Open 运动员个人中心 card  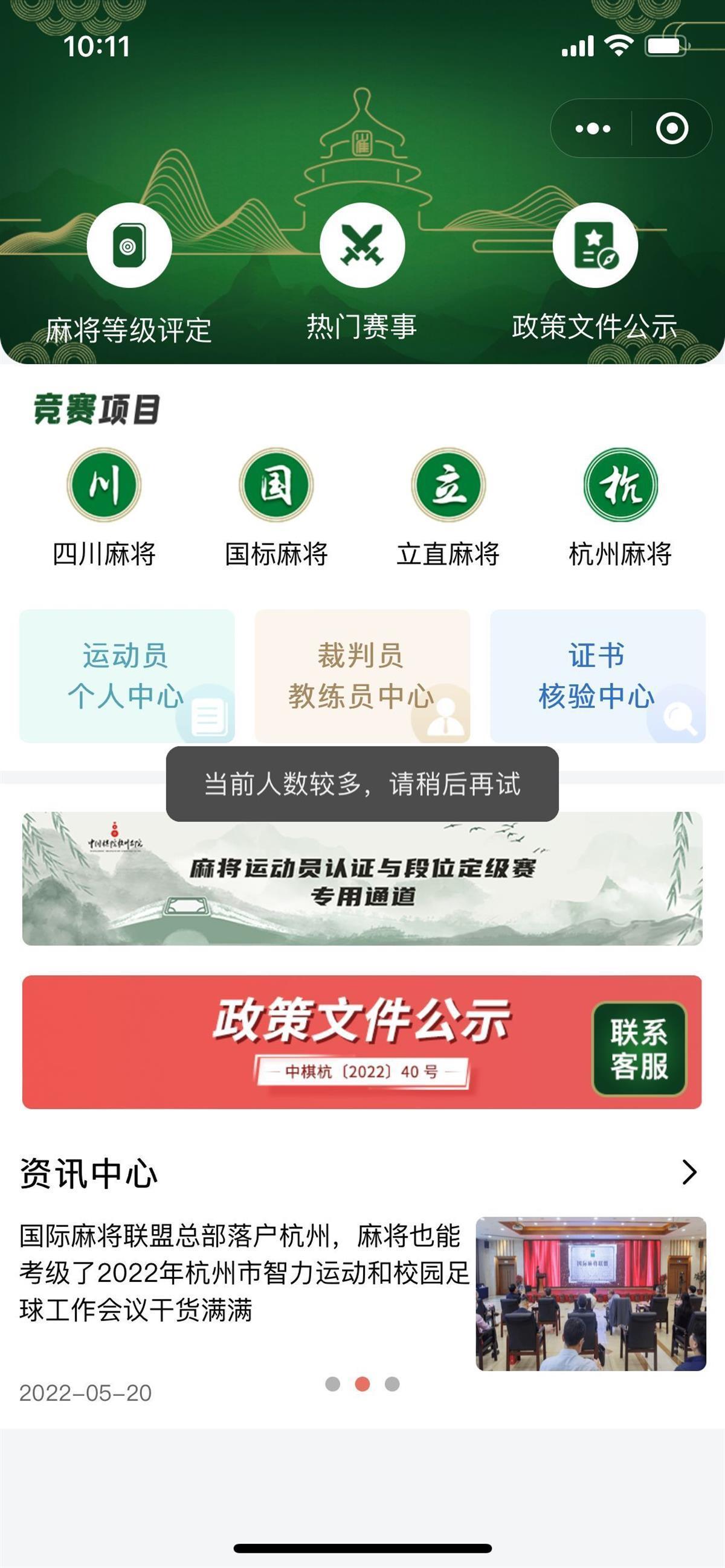(x=127, y=676)
